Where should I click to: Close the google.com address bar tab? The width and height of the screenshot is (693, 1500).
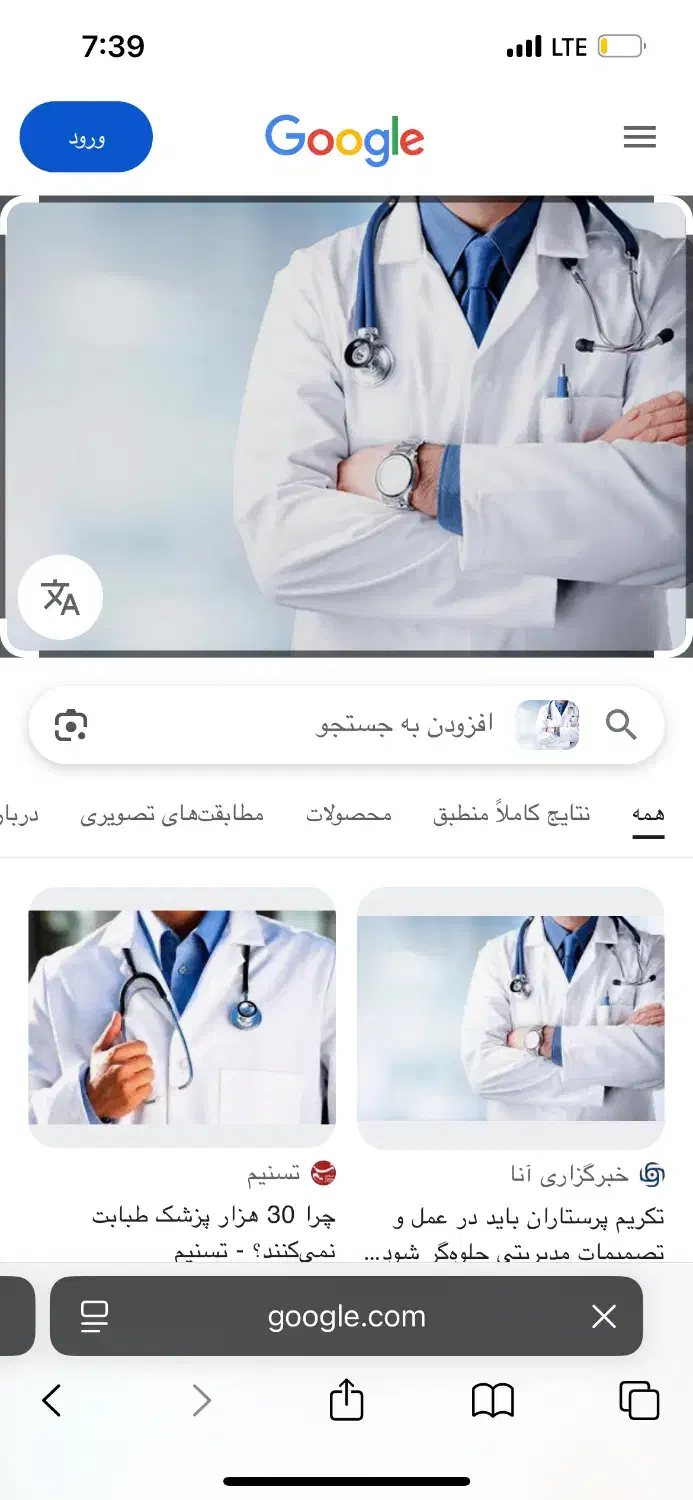coord(604,1316)
